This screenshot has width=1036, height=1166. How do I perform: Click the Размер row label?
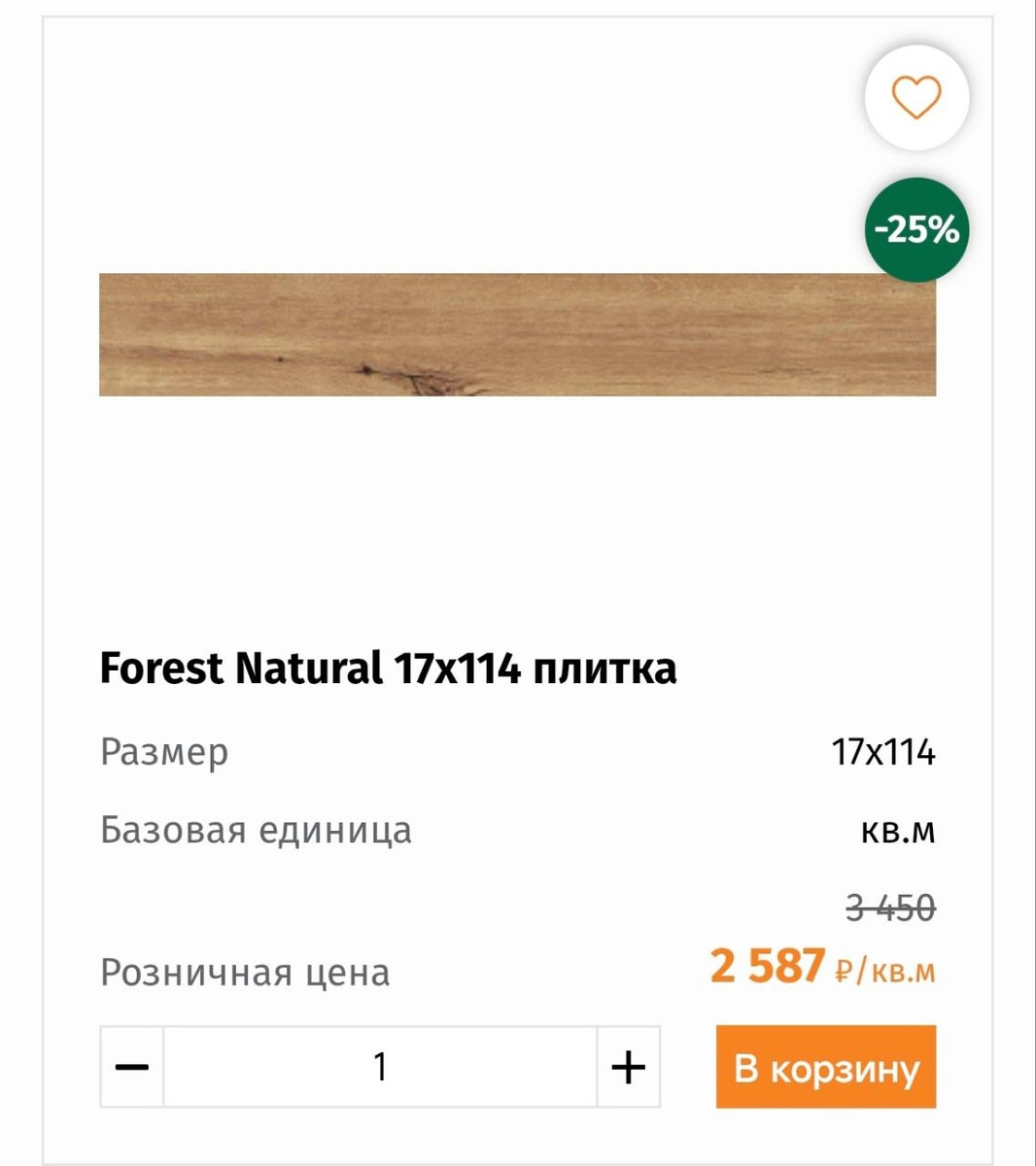165,751
